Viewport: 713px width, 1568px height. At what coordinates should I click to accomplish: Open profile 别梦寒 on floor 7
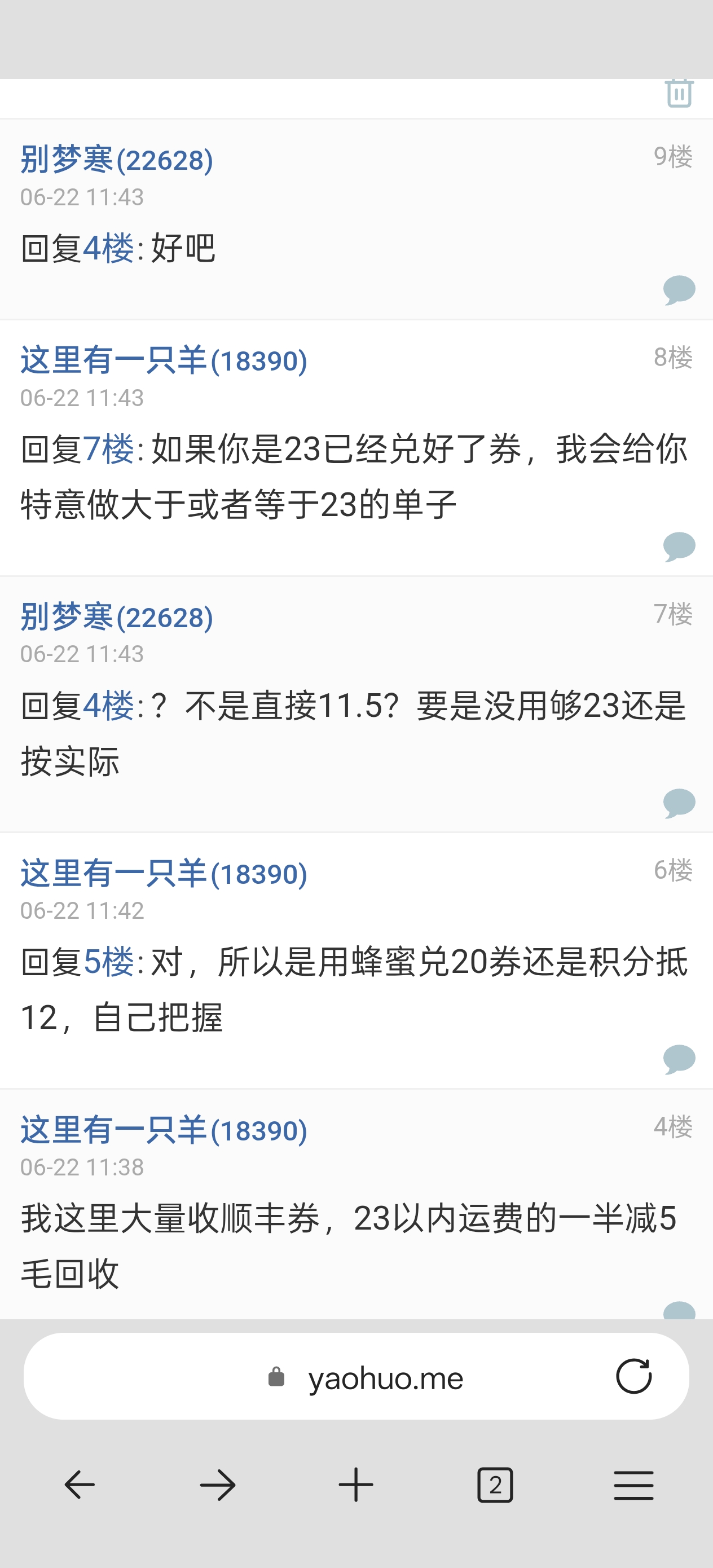pos(117,616)
